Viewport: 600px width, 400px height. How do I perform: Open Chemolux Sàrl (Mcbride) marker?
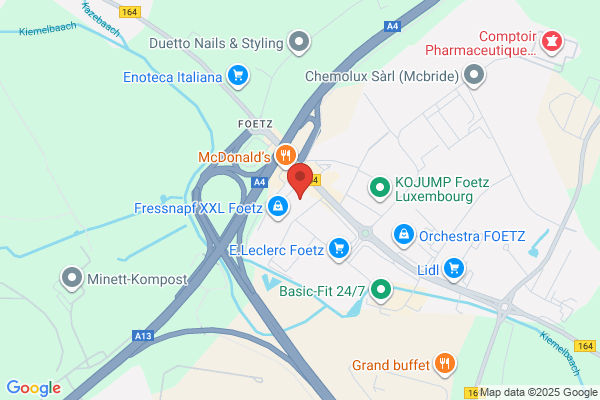coord(474,75)
